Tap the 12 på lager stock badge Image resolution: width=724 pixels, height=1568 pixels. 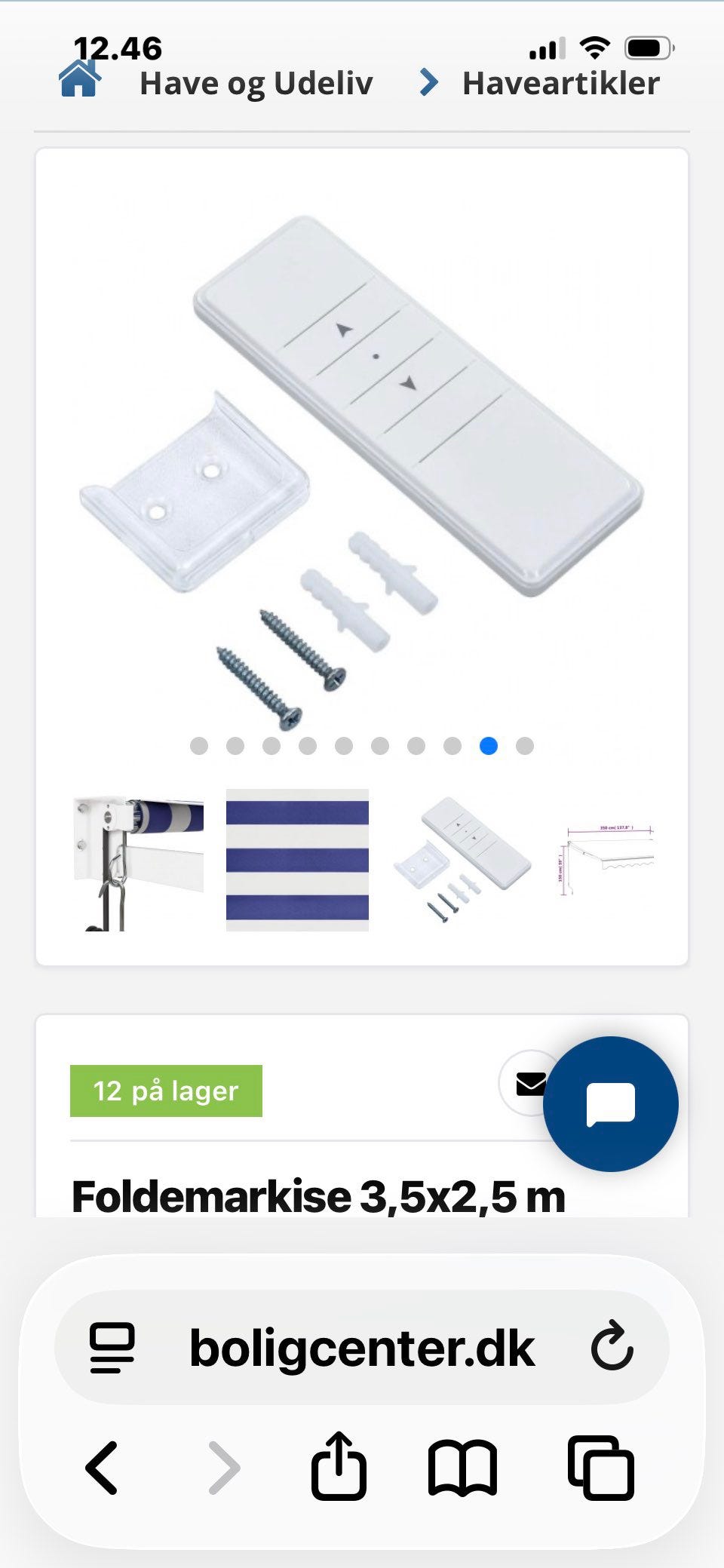pos(167,1089)
